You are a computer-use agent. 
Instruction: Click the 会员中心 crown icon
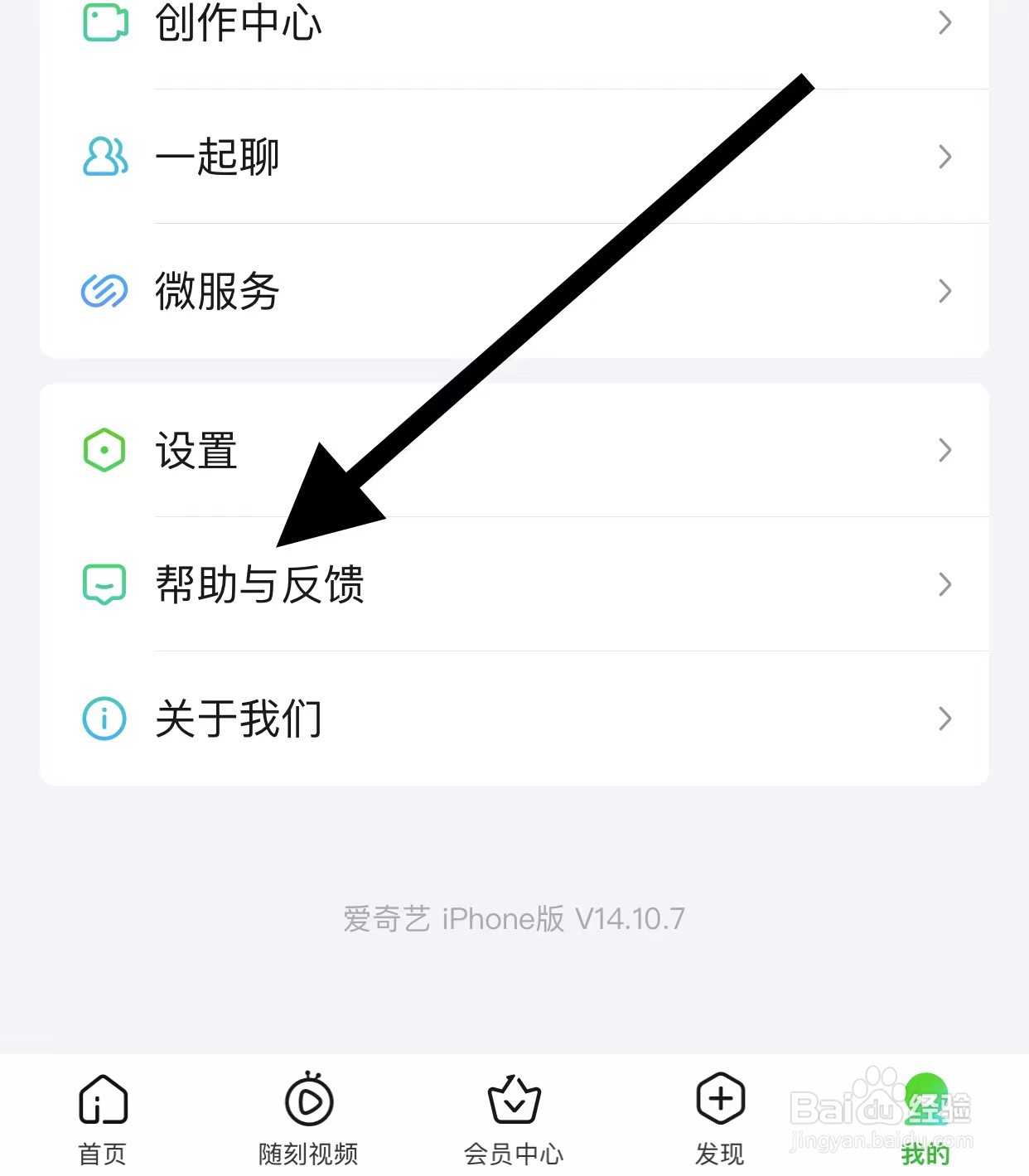click(514, 1102)
